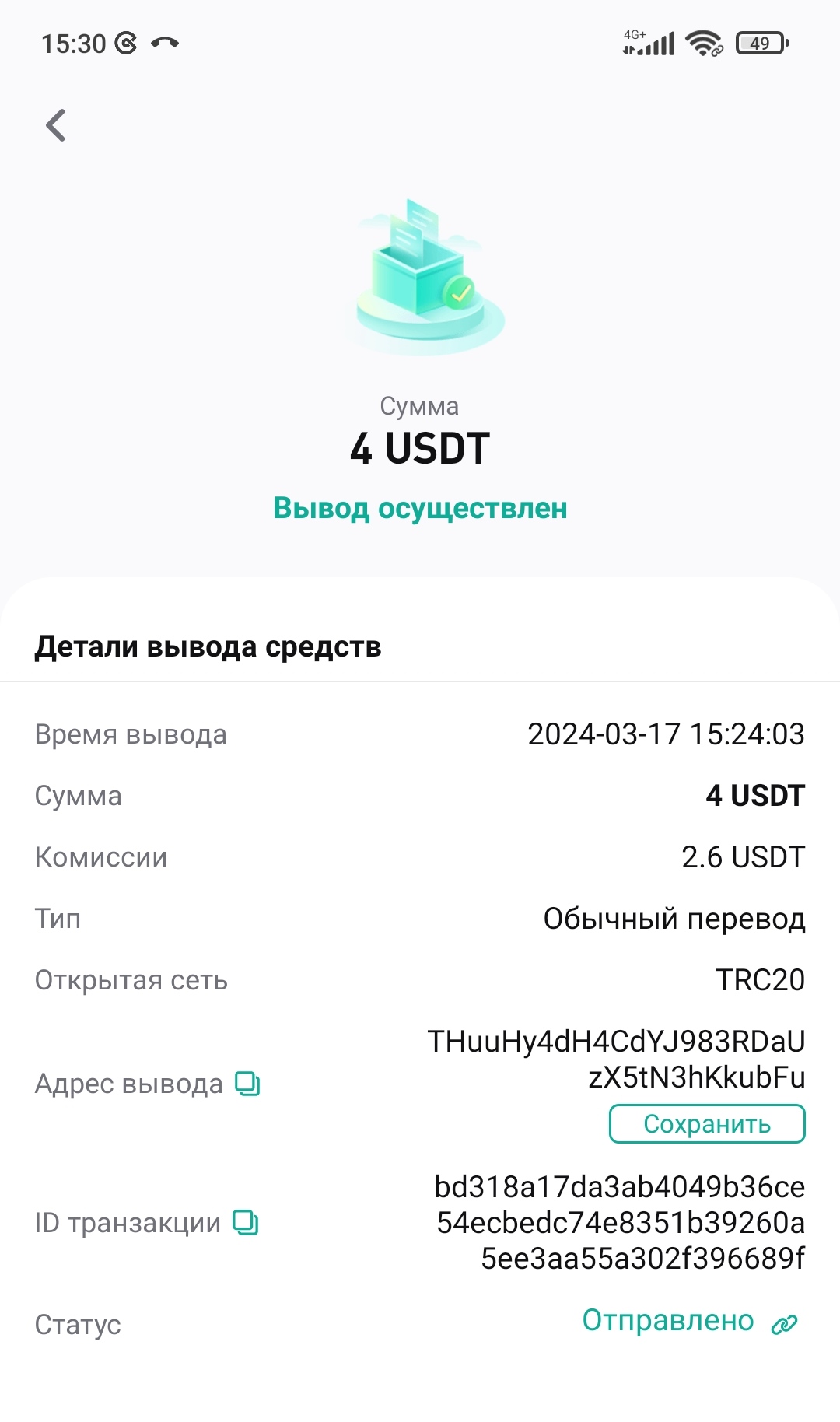Go back using the top-left arrow
The width and height of the screenshot is (840, 1422).
55,125
